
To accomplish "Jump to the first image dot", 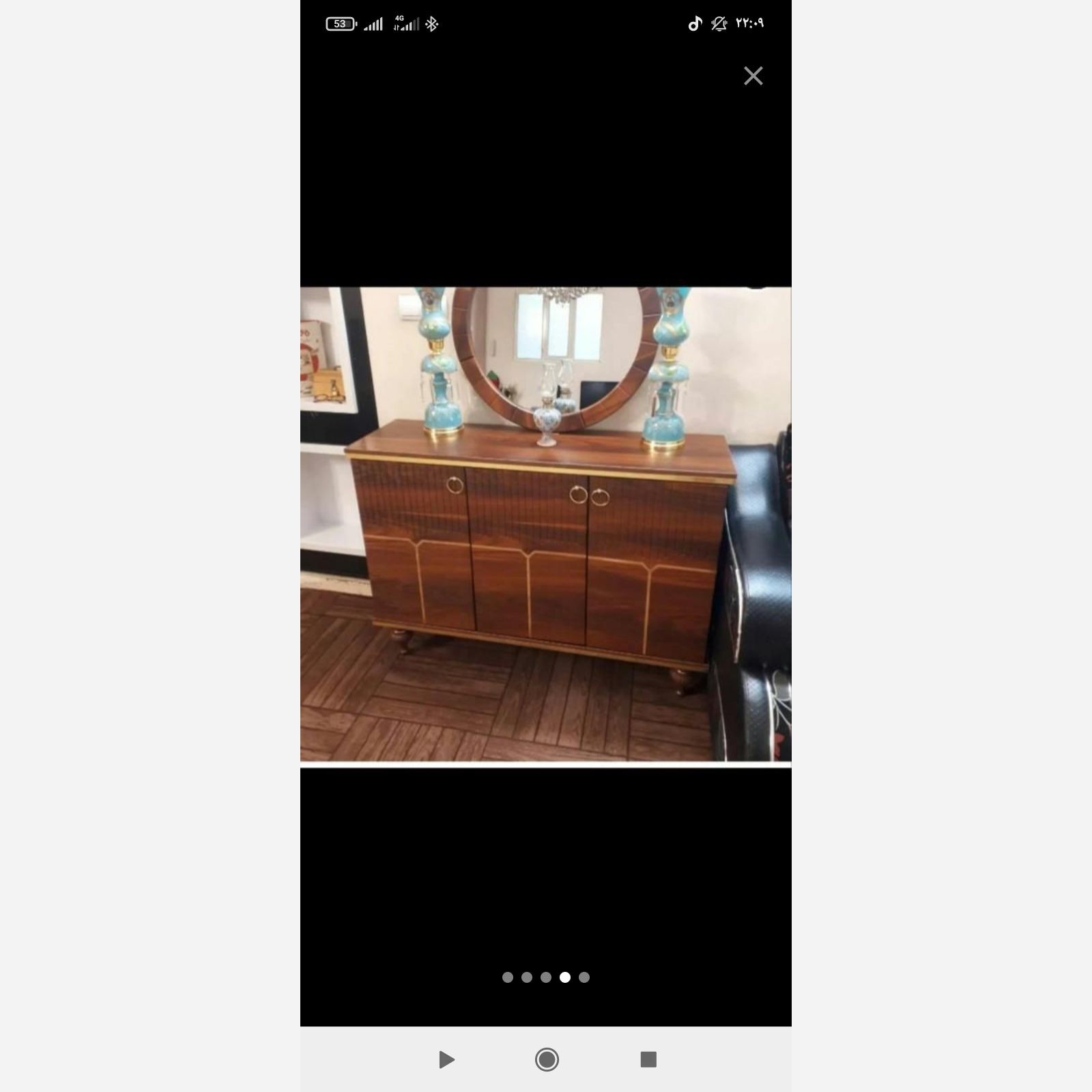I will tap(507, 977).
